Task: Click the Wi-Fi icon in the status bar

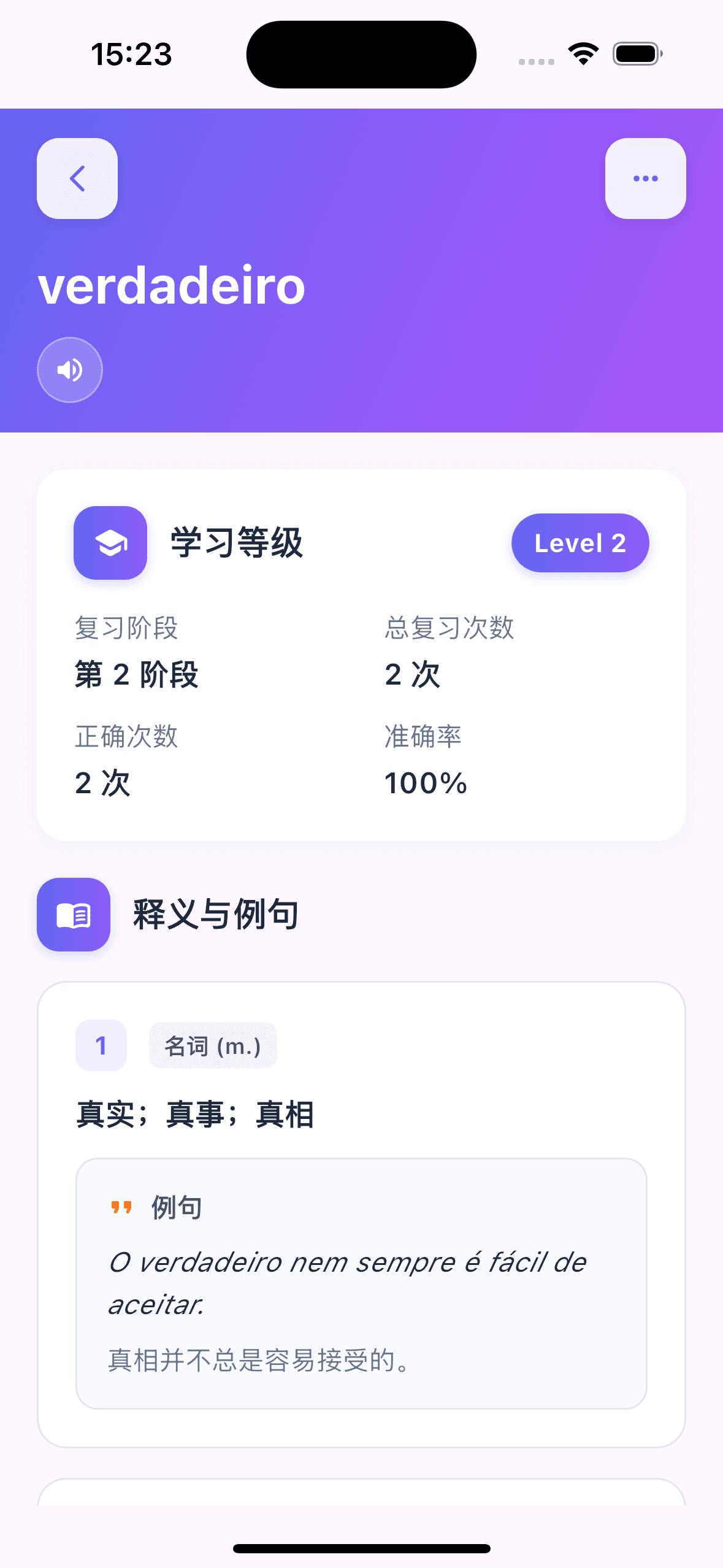Action: pyautogui.click(x=583, y=54)
